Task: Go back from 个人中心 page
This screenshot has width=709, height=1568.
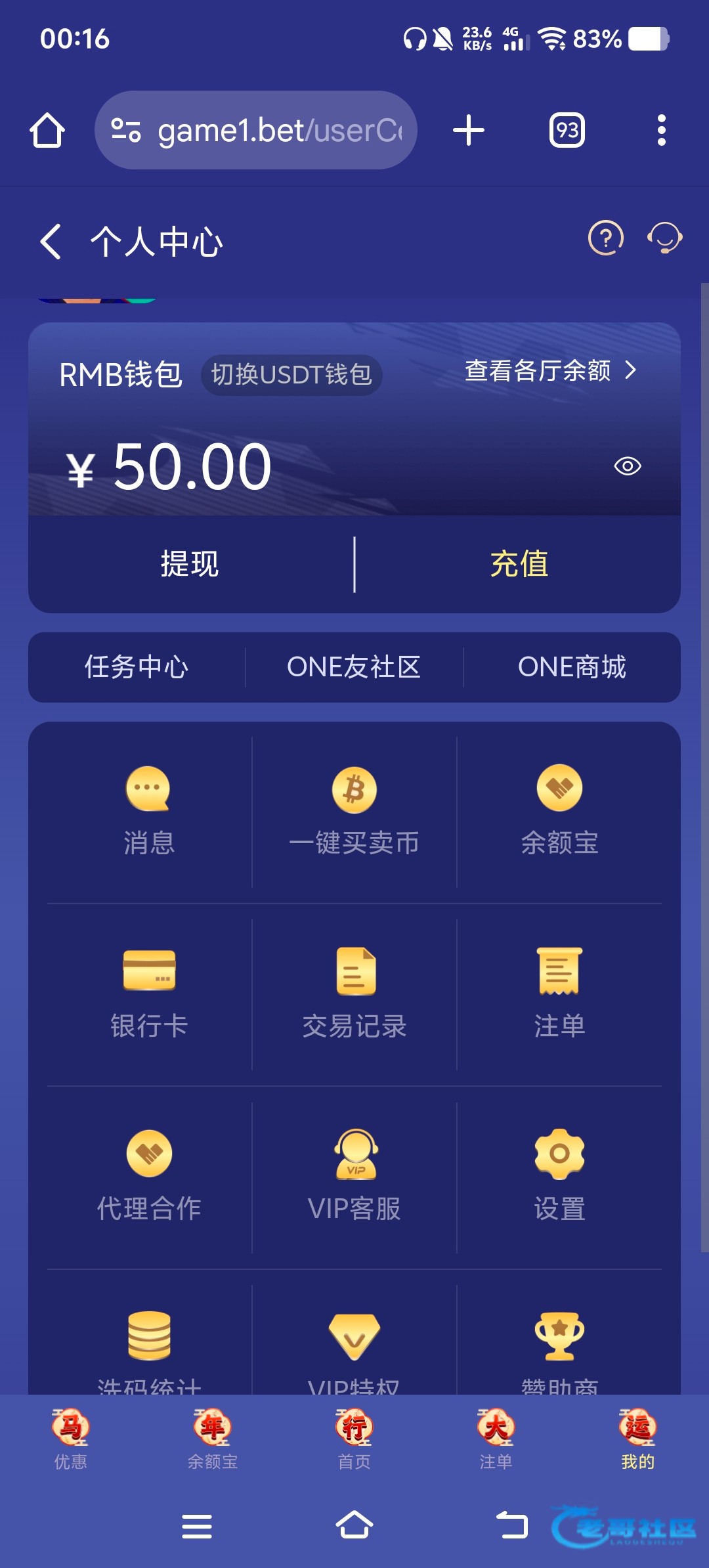Action: coord(51,242)
